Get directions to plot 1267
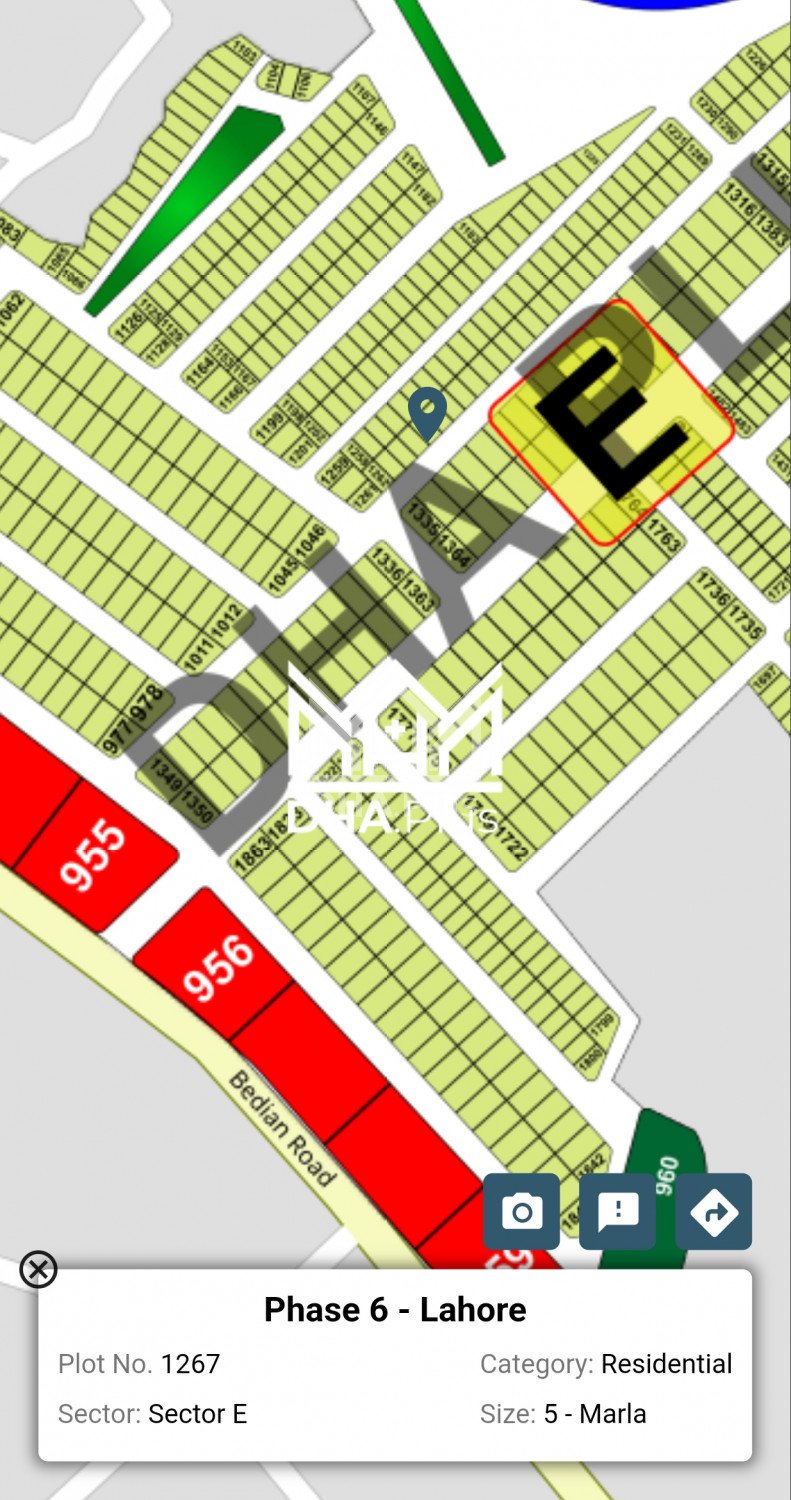The image size is (791, 1500). coord(713,1212)
